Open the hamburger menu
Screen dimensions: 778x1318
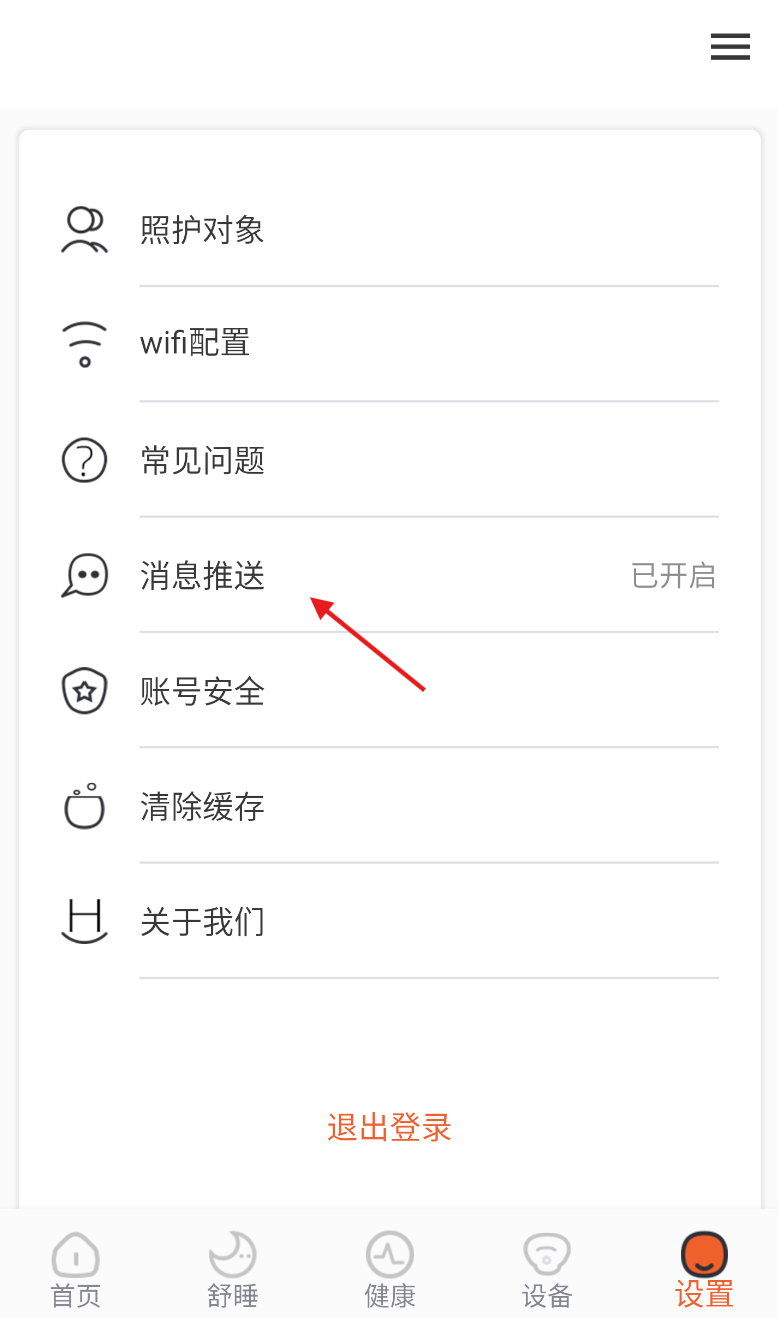pos(730,47)
